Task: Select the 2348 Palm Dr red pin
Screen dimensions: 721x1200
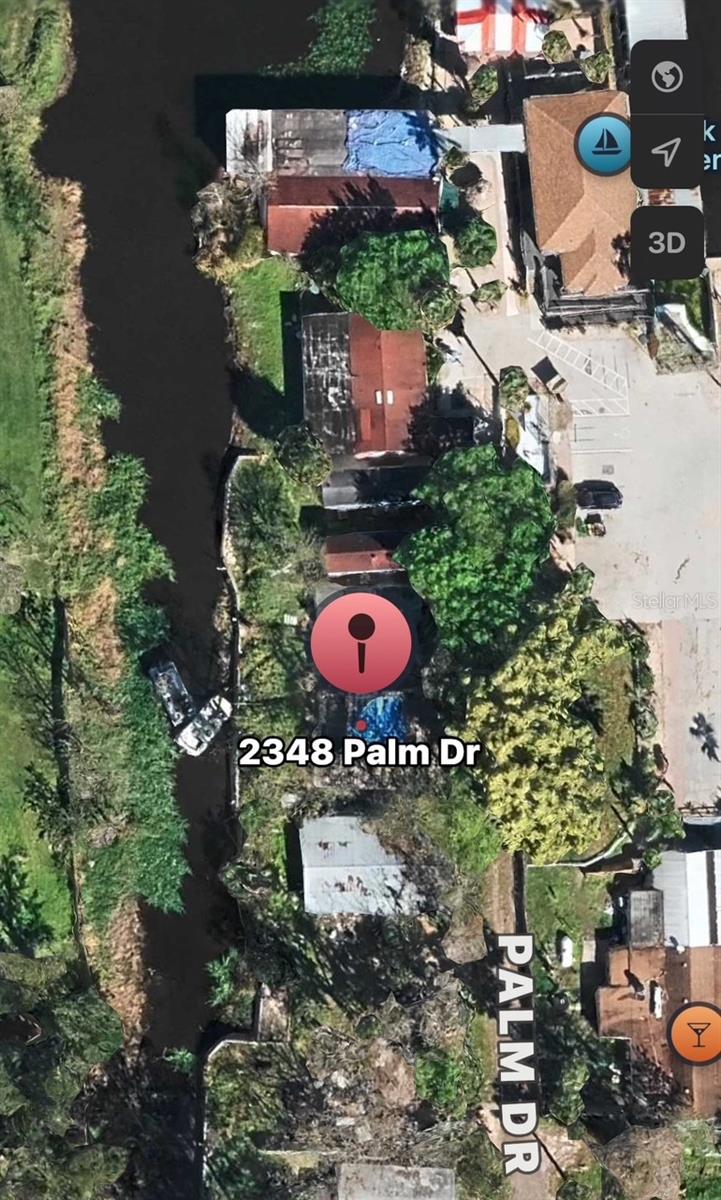Action: click(361, 643)
